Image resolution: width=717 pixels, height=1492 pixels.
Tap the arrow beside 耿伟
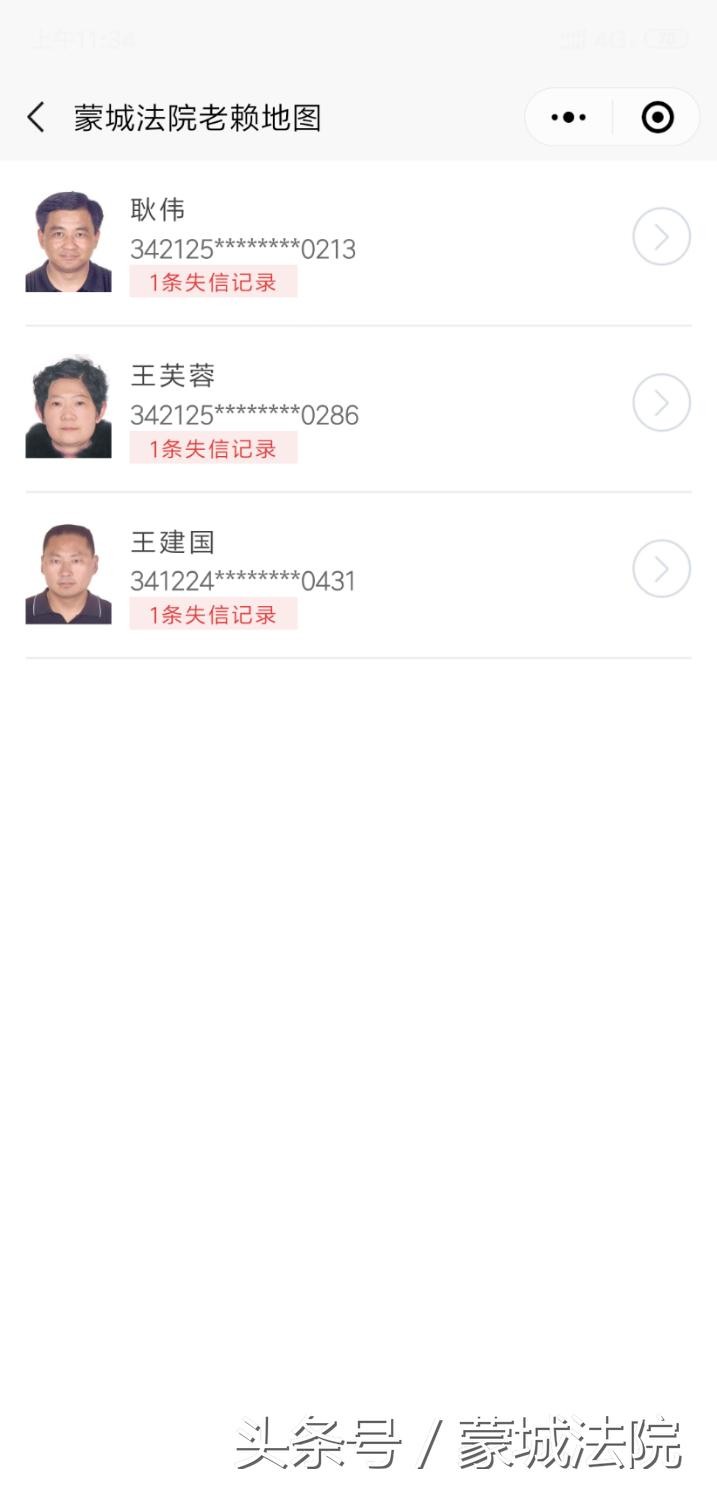[x=661, y=237]
